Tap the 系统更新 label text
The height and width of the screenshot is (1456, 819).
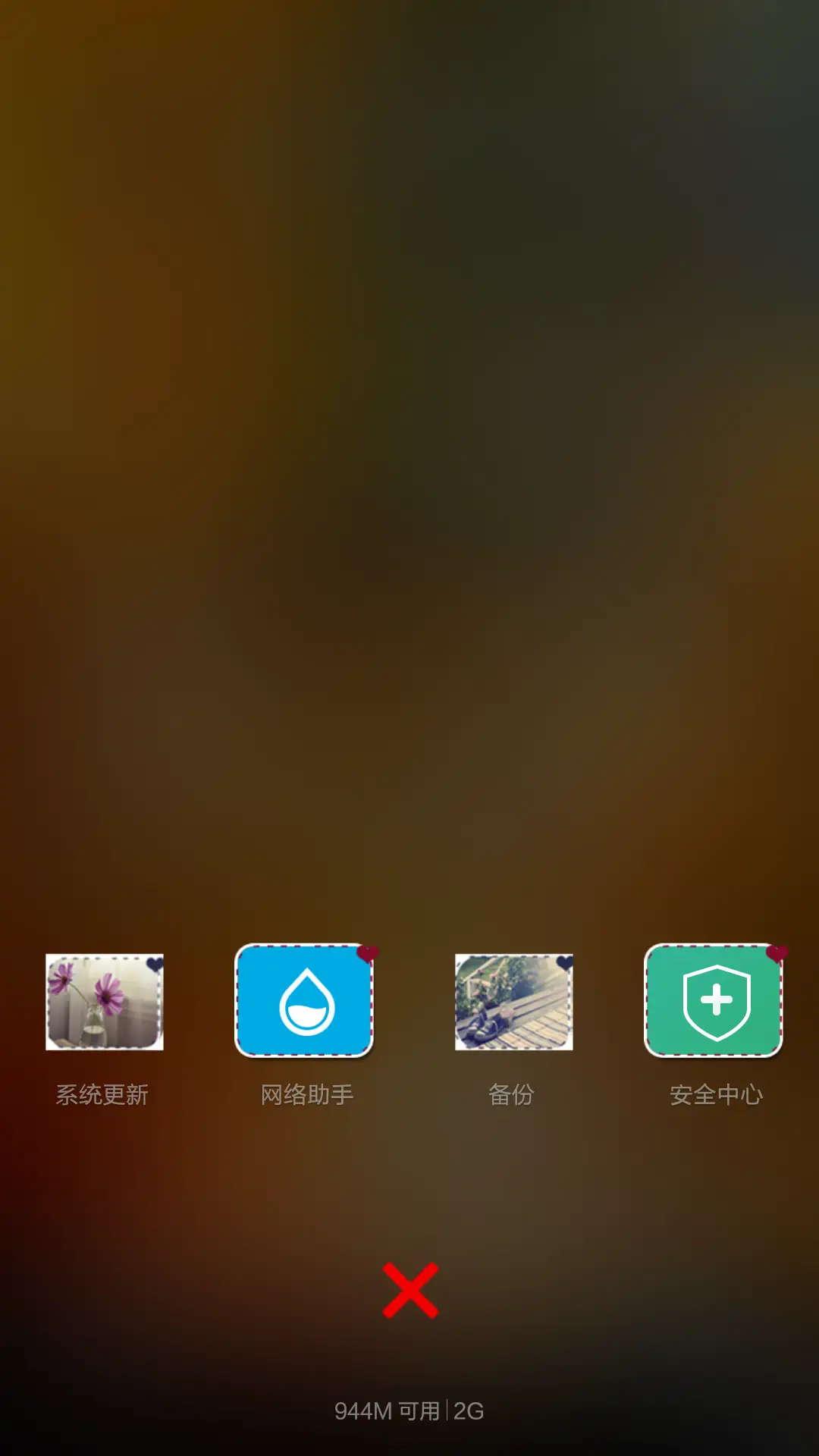[103, 1094]
